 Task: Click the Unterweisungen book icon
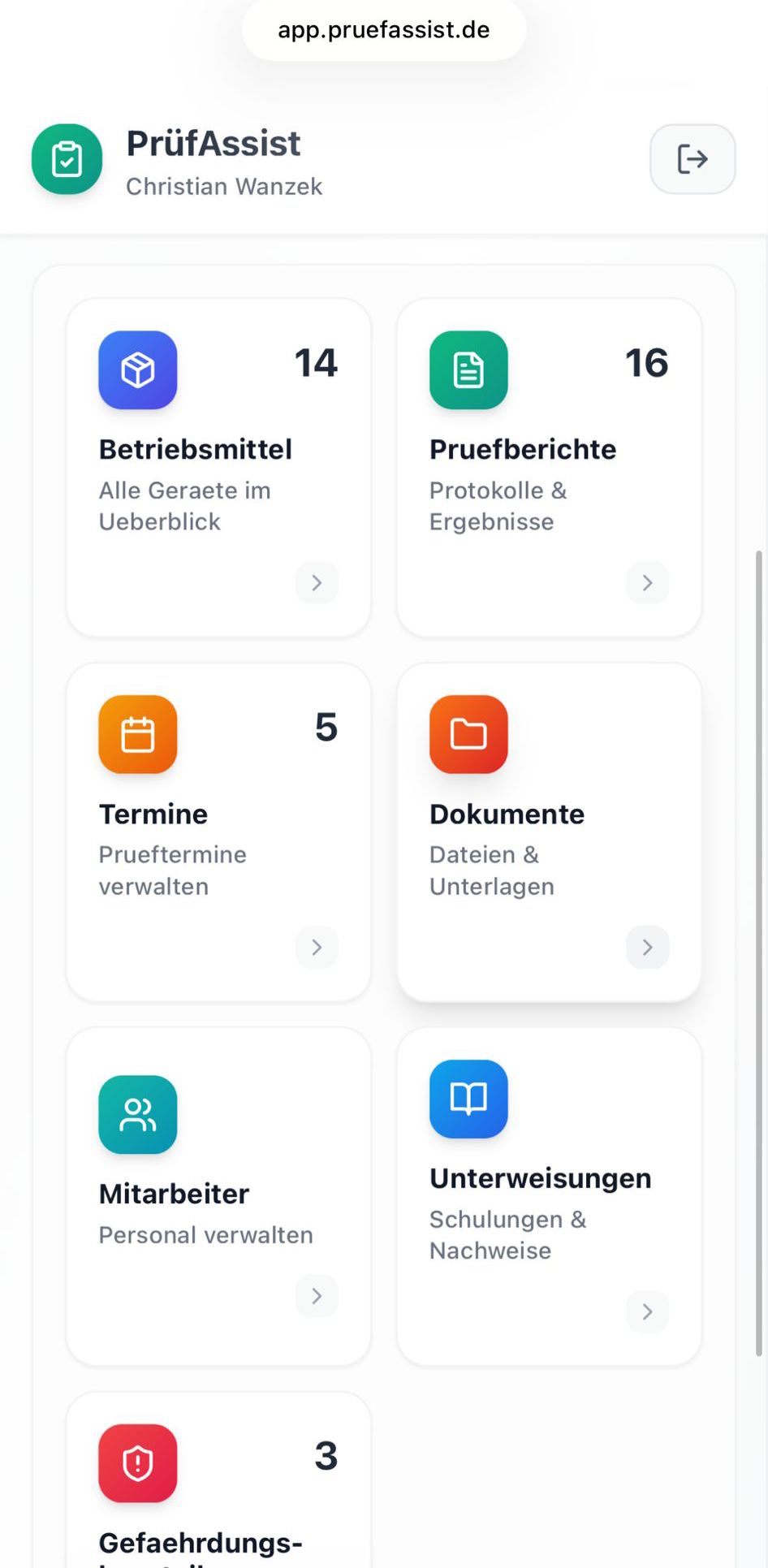[468, 1099]
